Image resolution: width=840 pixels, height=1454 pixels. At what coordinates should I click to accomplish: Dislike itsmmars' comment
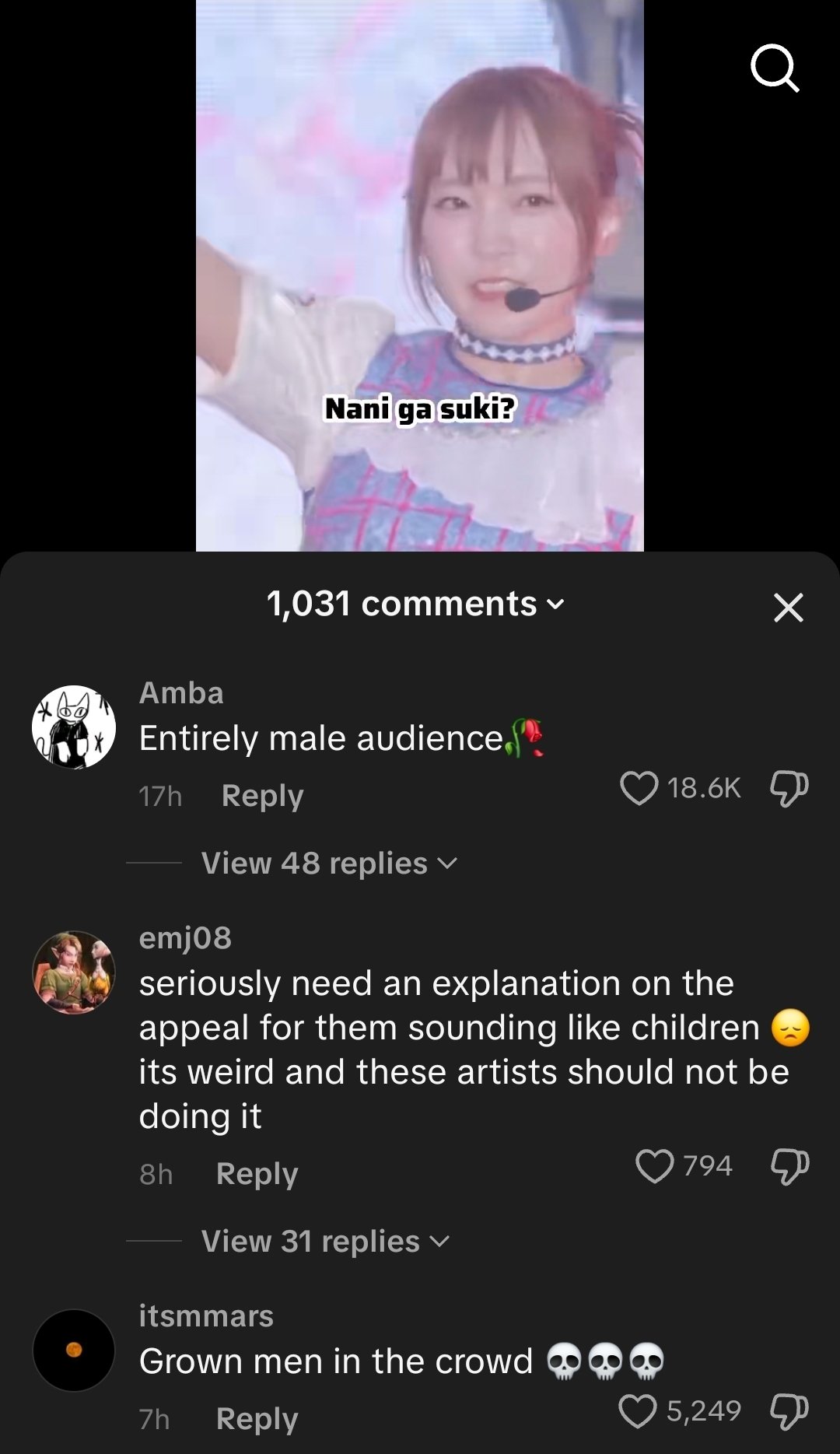pos(789,1411)
